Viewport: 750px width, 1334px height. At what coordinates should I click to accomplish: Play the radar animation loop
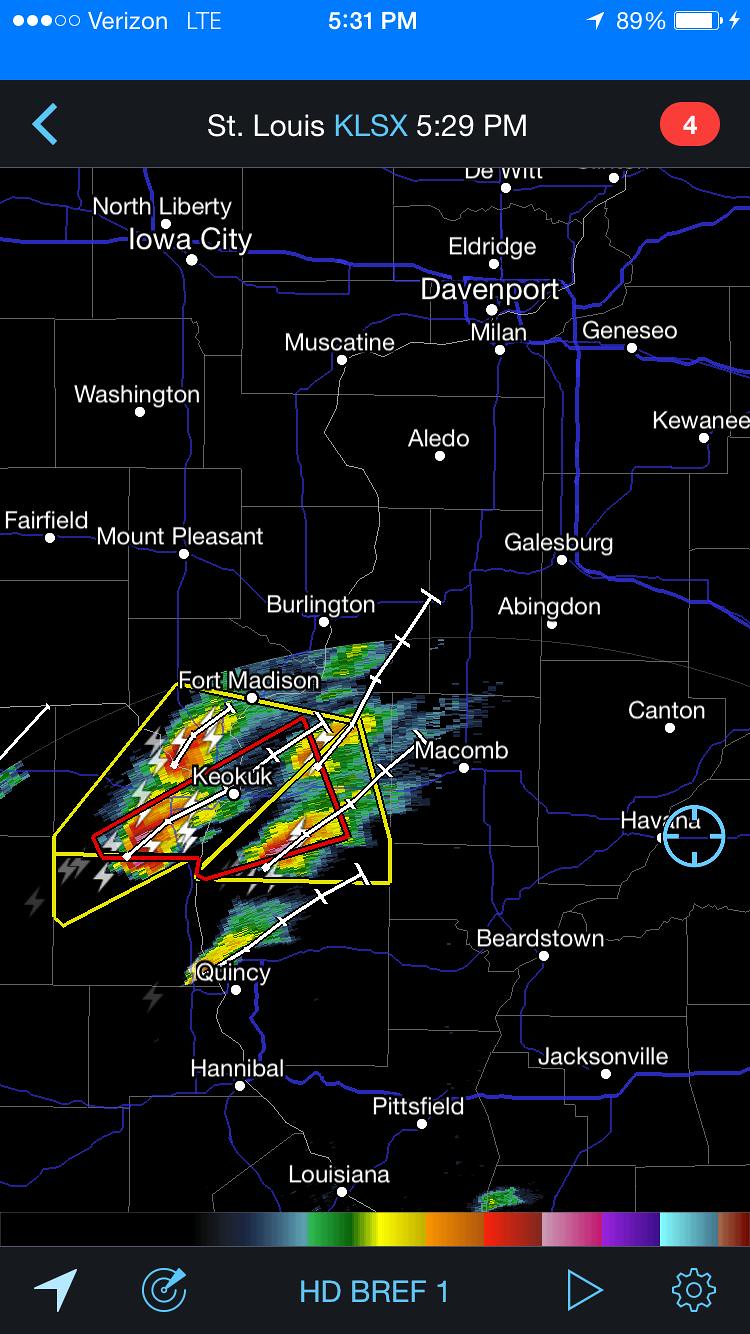(x=585, y=1290)
